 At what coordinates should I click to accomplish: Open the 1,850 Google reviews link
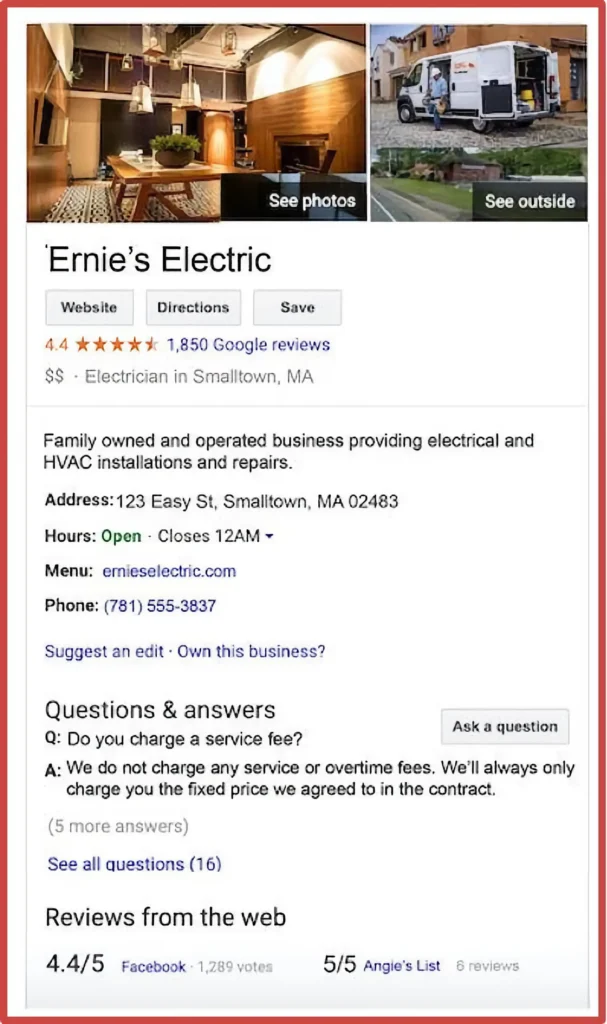coord(248,345)
